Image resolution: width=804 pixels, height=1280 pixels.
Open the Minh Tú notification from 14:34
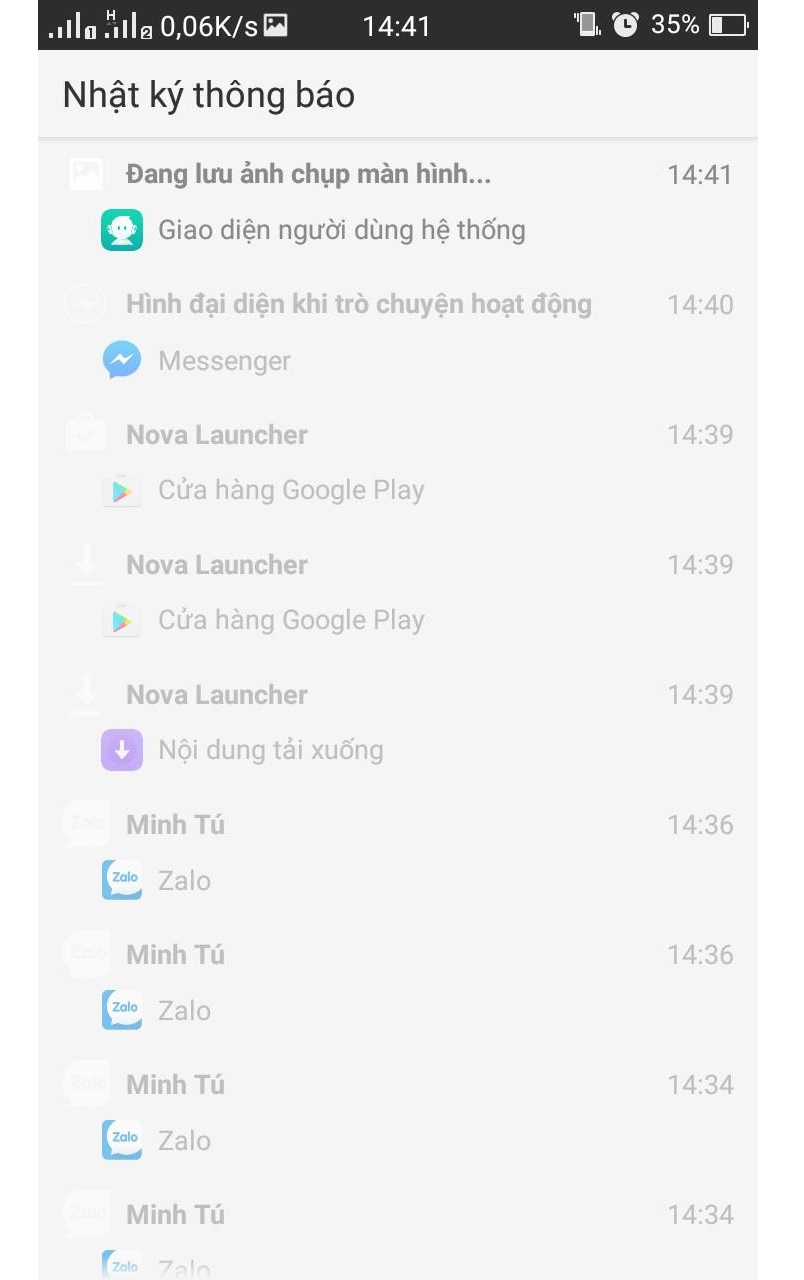pyautogui.click(x=174, y=1083)
